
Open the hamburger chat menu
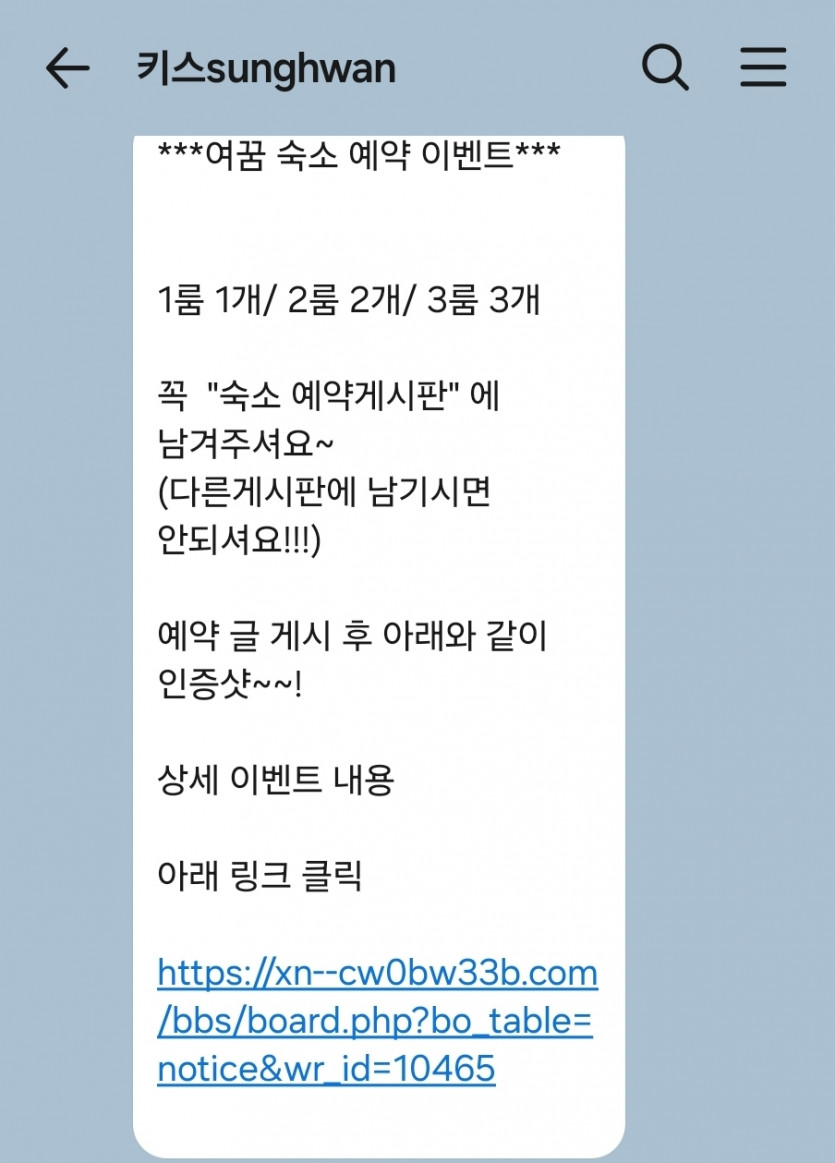tap(763, 69)
